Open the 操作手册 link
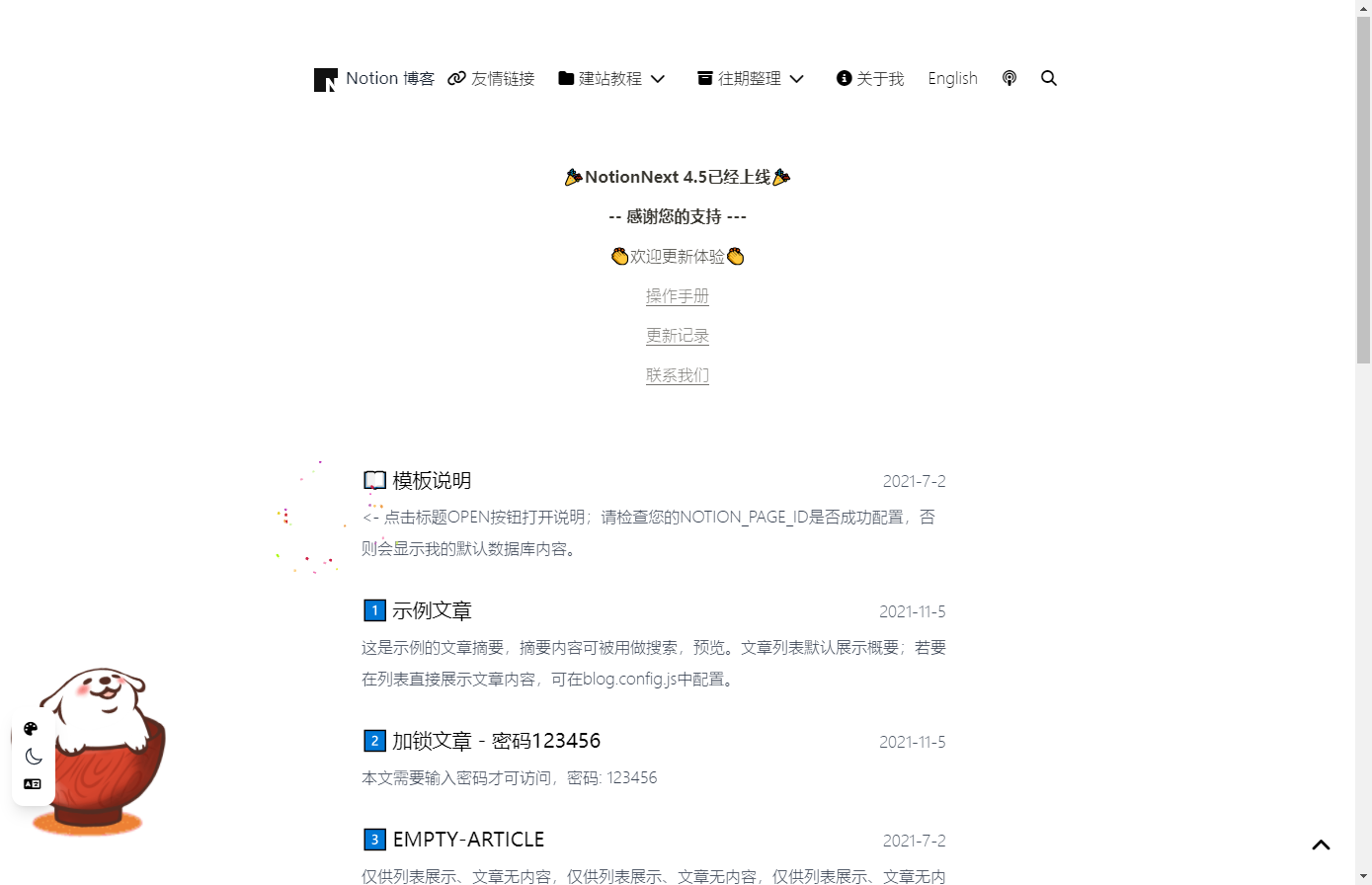This screenshot has width=1372, height=885. click(678, 296)
